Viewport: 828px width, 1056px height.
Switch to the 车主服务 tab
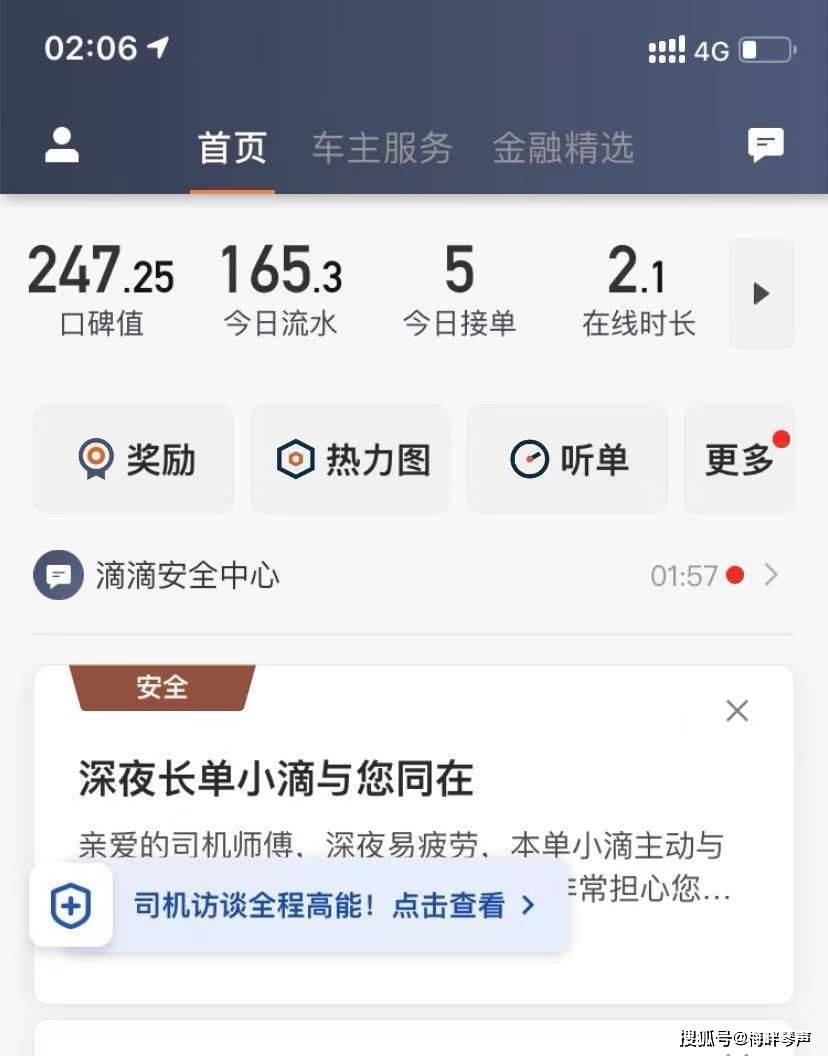click(381, 146)
